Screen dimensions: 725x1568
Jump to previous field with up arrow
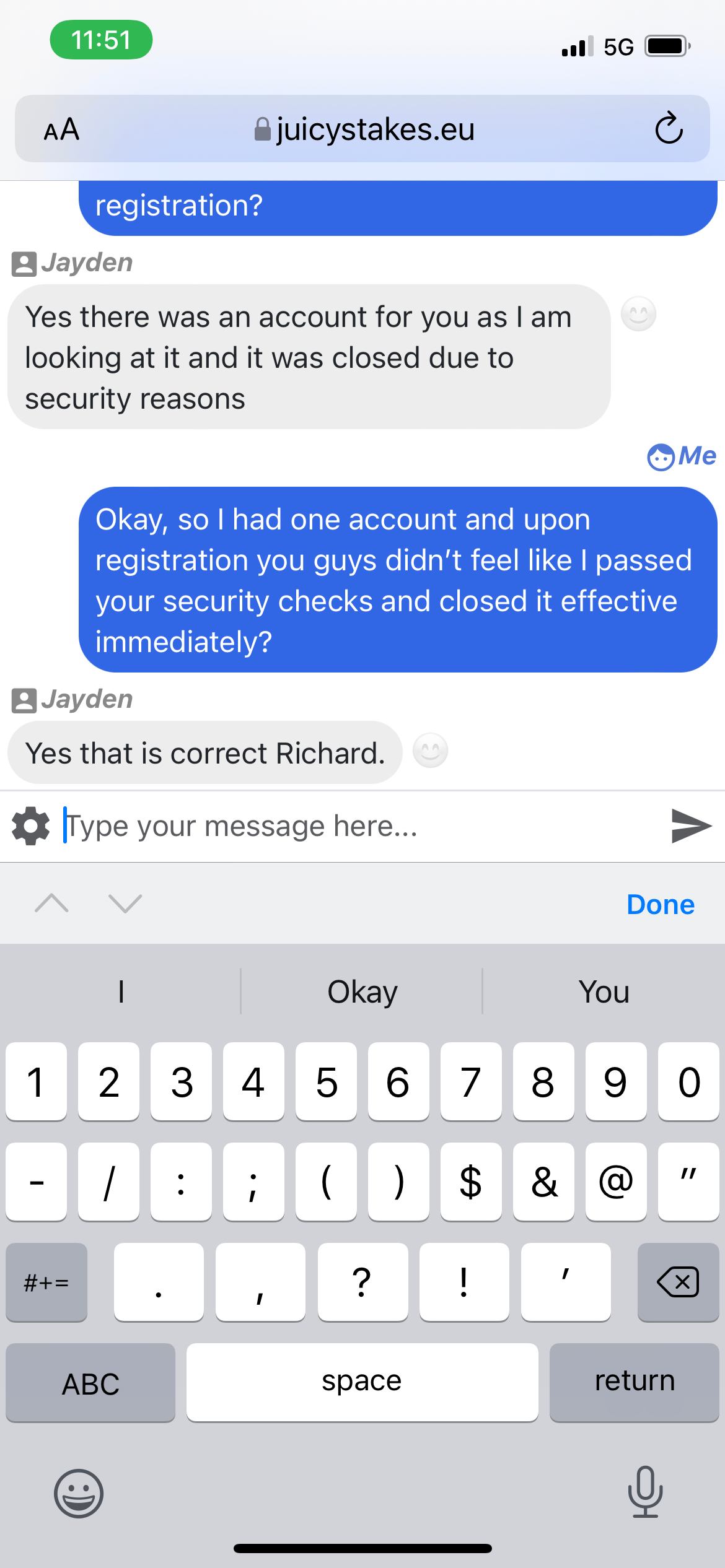(52, 904)
